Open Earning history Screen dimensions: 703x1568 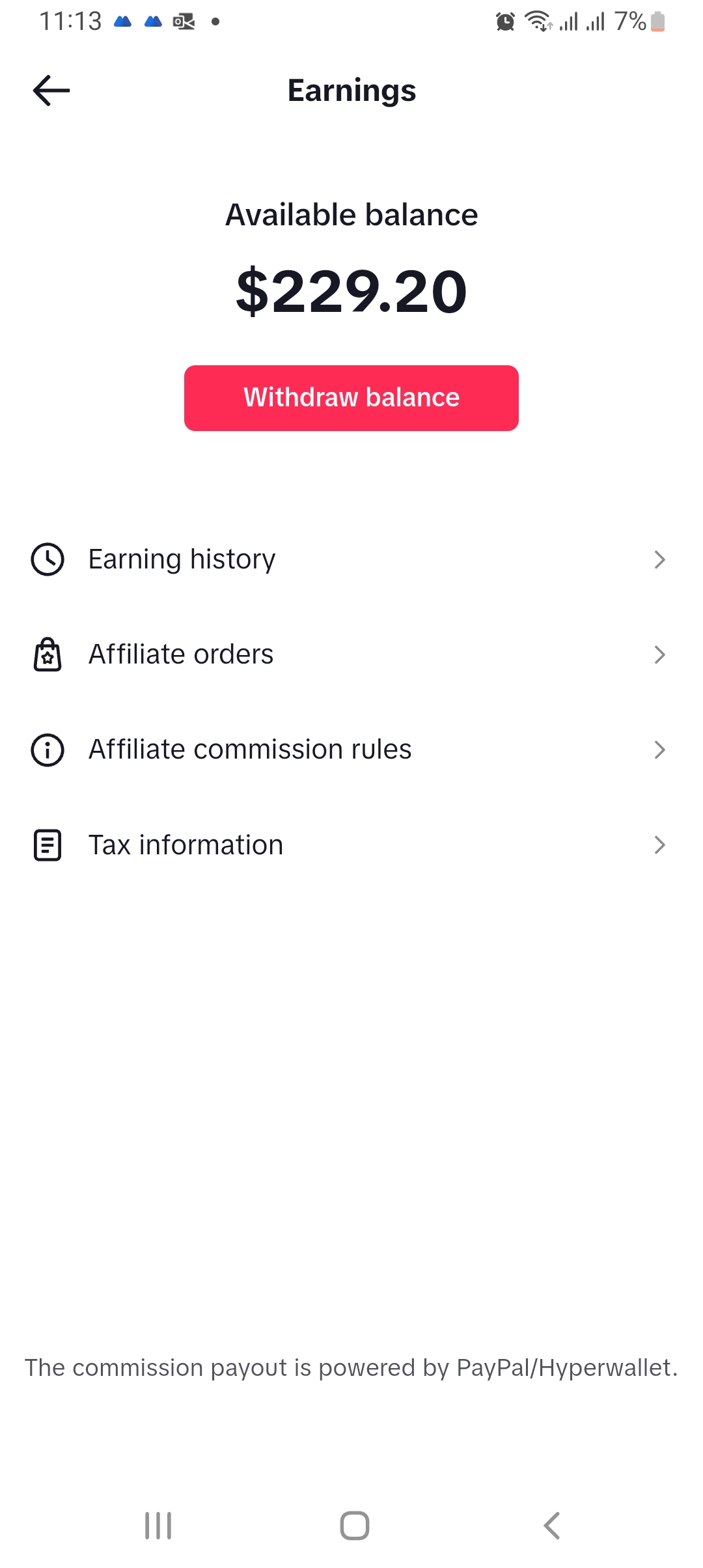tap(351, 559)
